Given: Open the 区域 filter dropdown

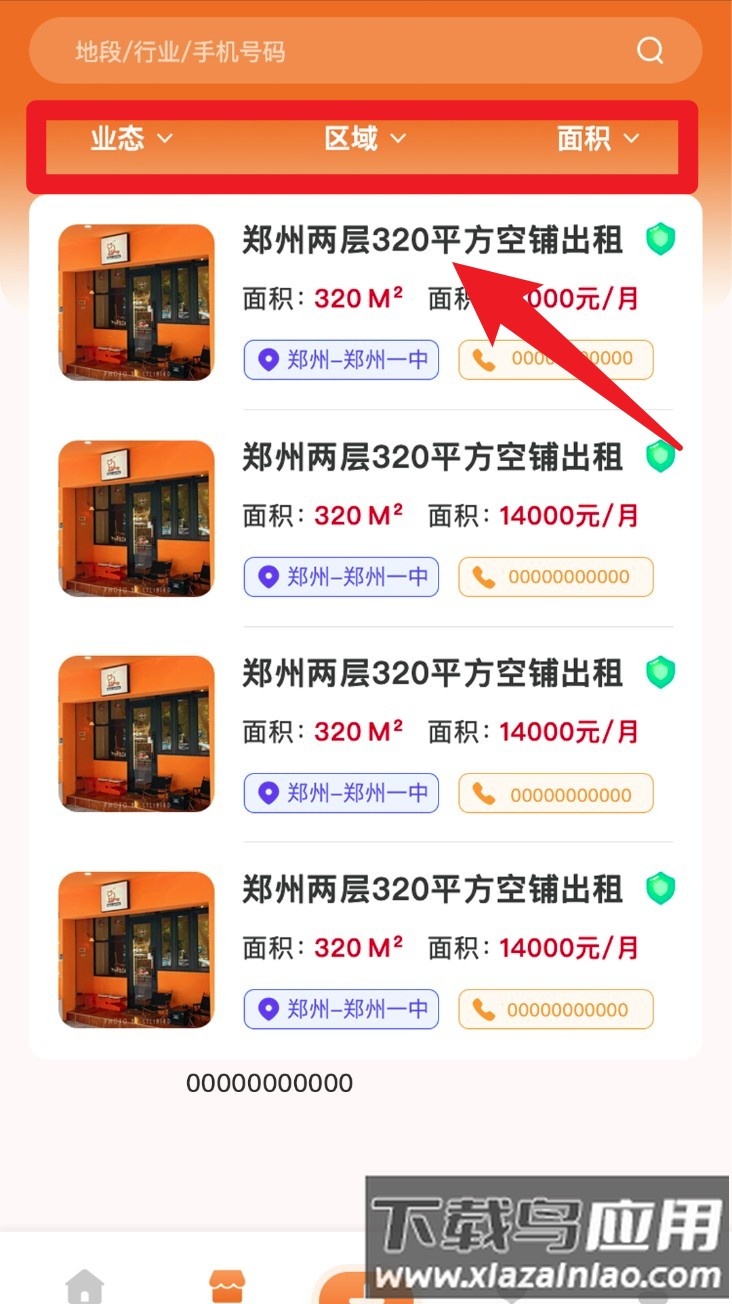Looking at the screenshot, I should pos(365,139).
